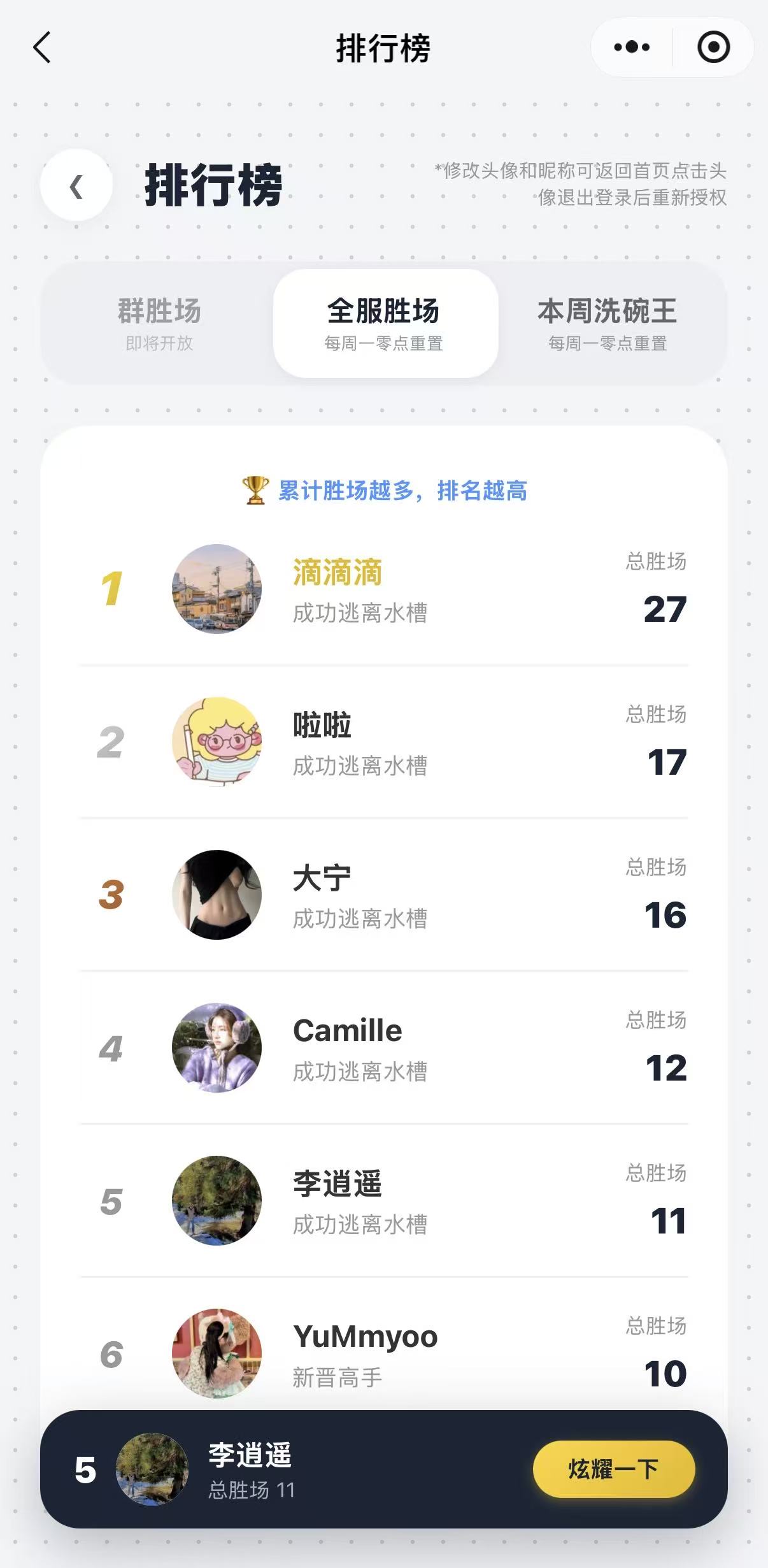This screenshot has width=768, height=1568.
Task: Tap the round back button beside 排行榜
Action: pyautogui.click(x=76, y=186)
